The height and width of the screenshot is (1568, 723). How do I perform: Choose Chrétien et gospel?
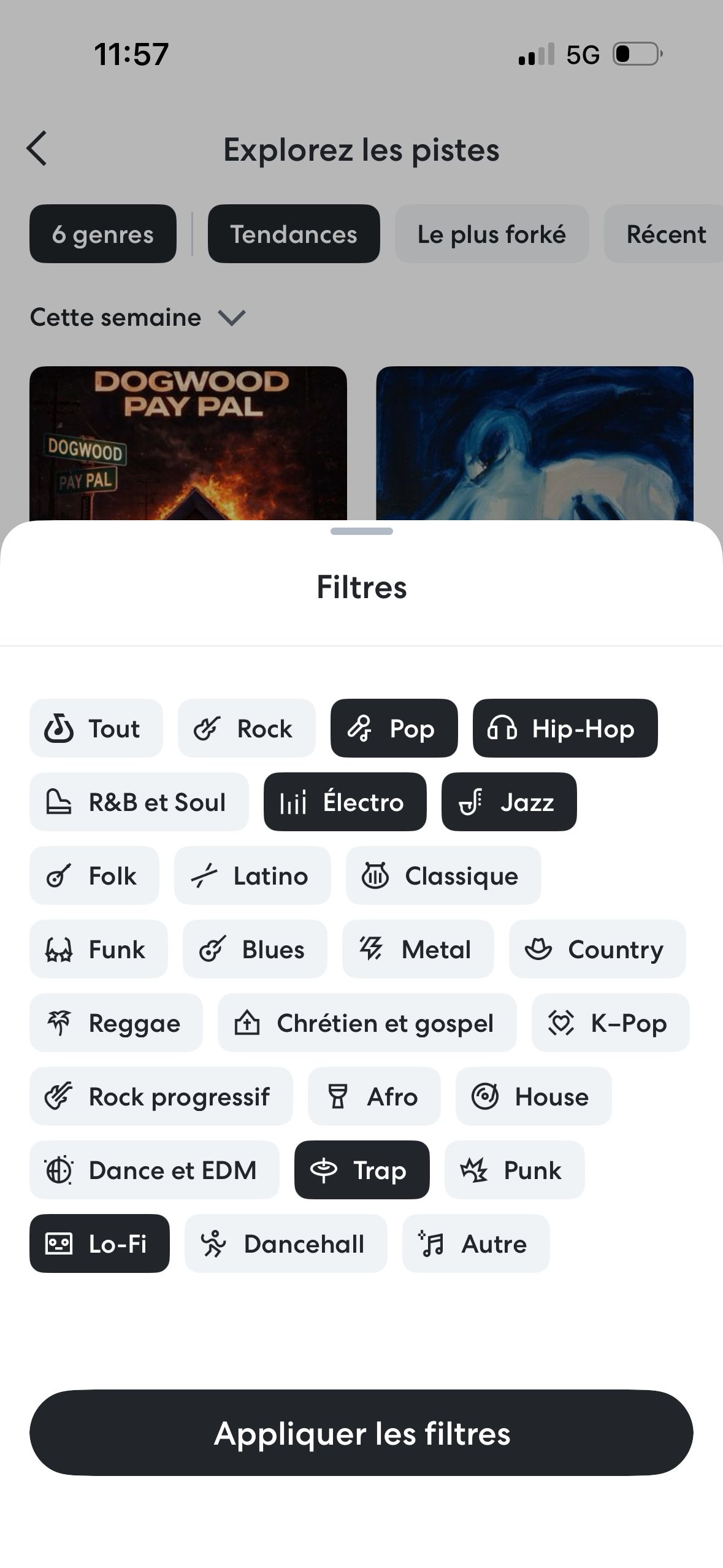(367, 1023)
